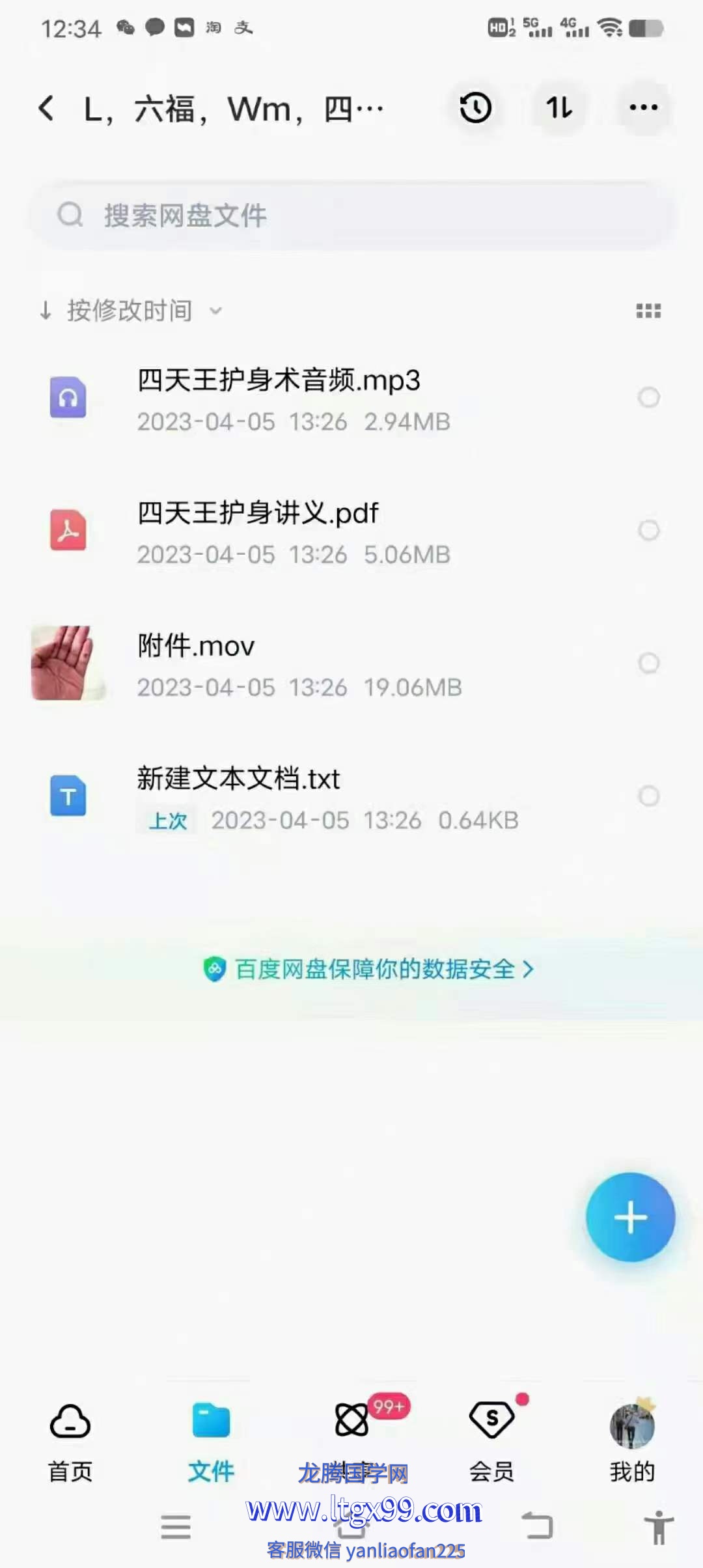Open the three-dot overflow menu
Image resolution: width=703 pixels, height=1568 pixels.
click(643, 108)
